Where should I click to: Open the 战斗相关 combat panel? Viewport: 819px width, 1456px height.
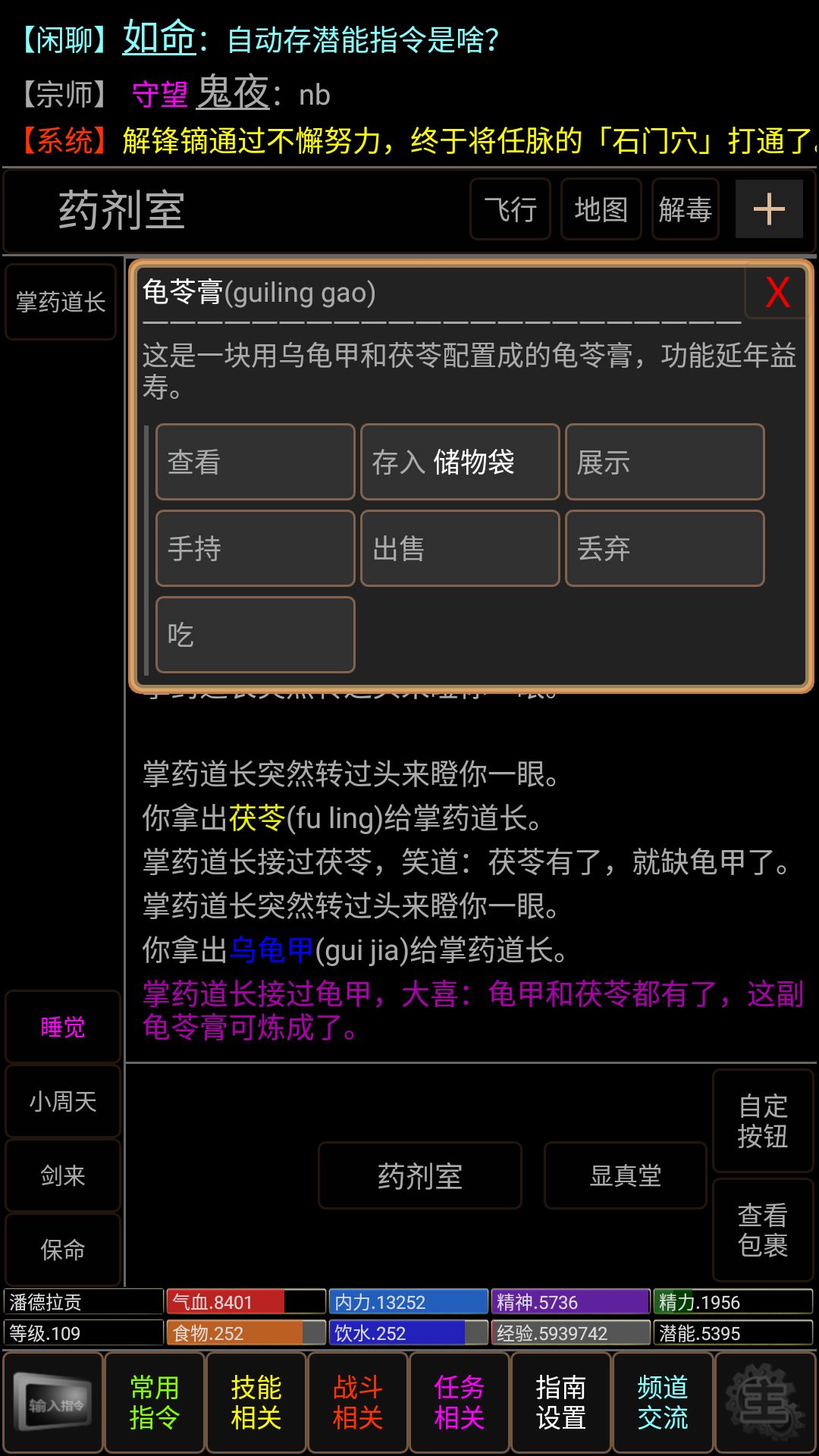click(357, 1403)
